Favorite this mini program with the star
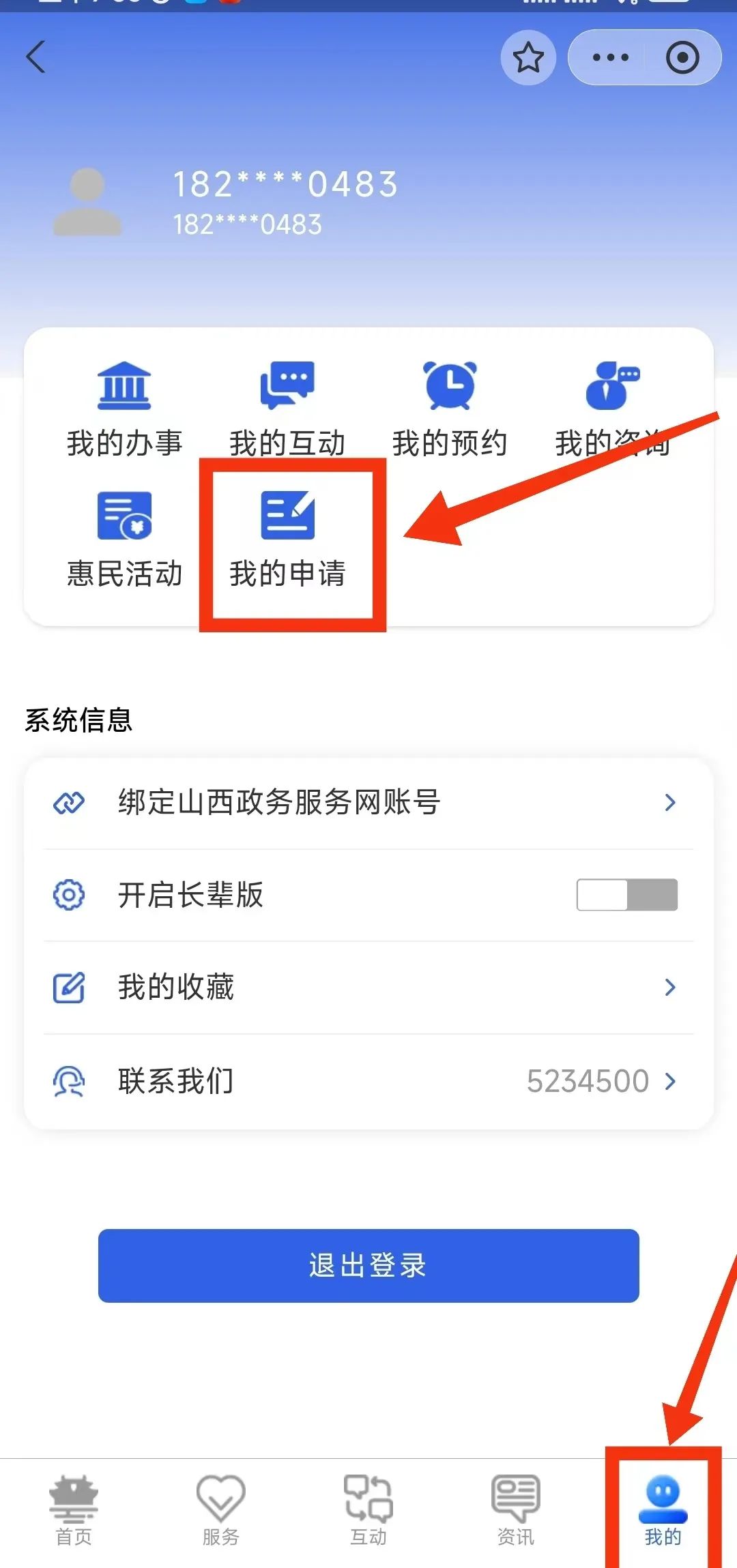This screenshot has height=1568, width=737. click(528, 58)
